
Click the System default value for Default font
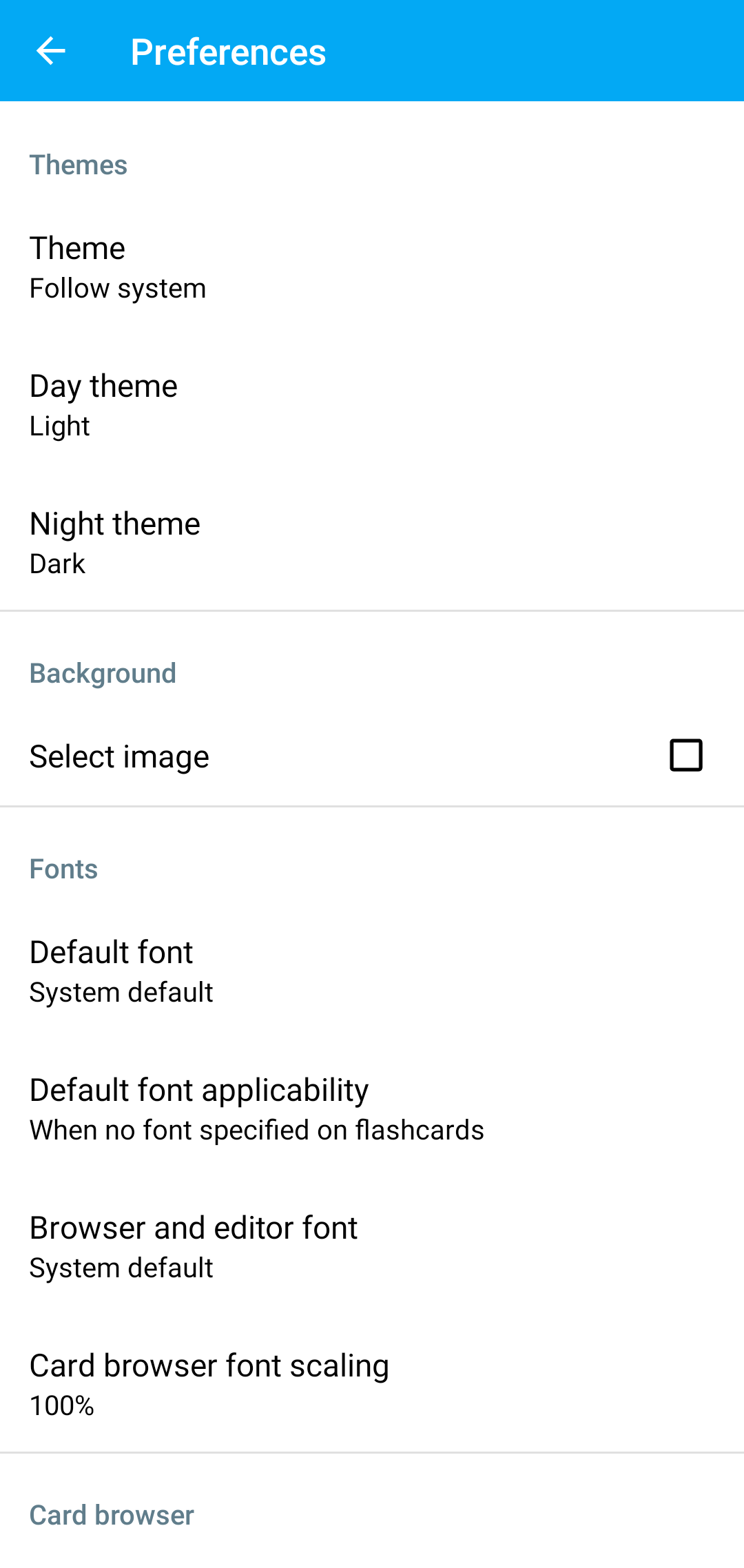pyautogui.click(x=121, y=993)
